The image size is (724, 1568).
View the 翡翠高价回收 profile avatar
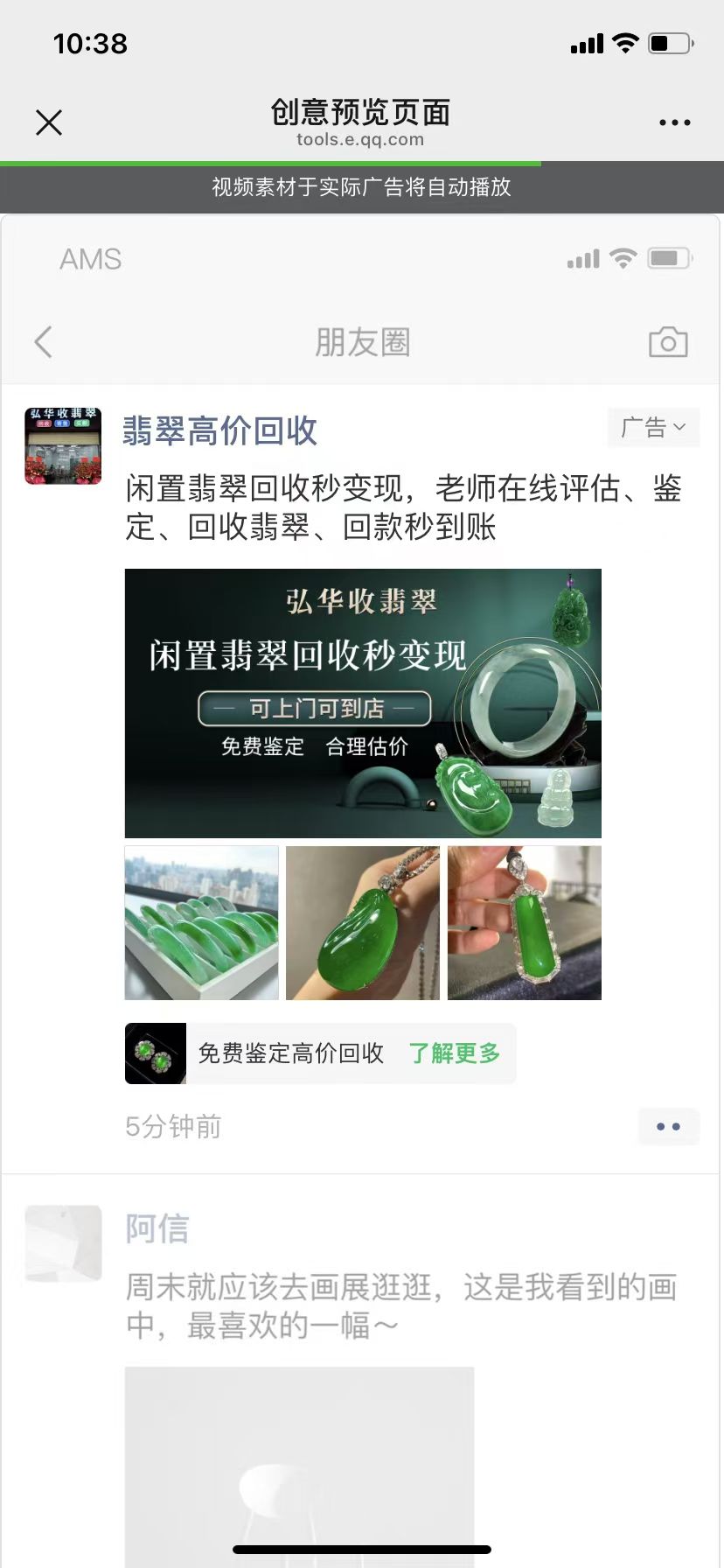[63, 445]
